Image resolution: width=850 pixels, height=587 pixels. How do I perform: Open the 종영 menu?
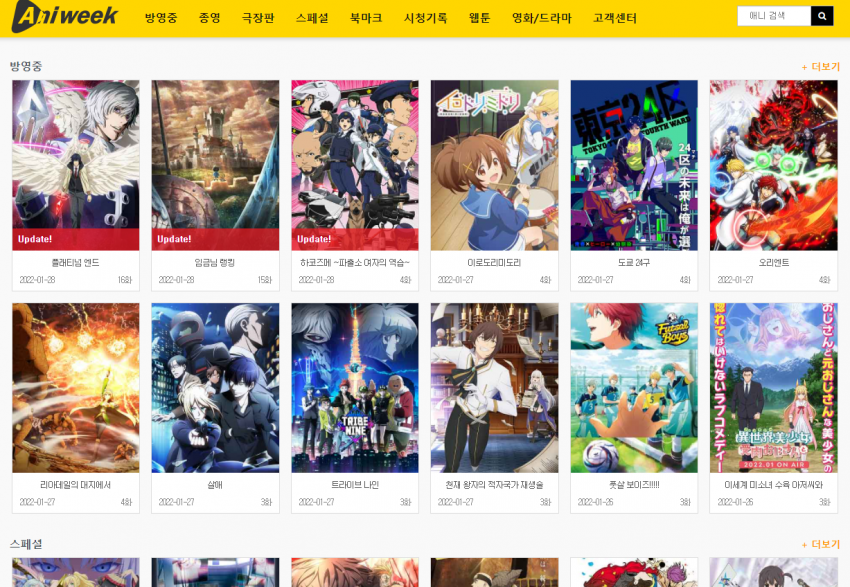(x=210, y=18)
